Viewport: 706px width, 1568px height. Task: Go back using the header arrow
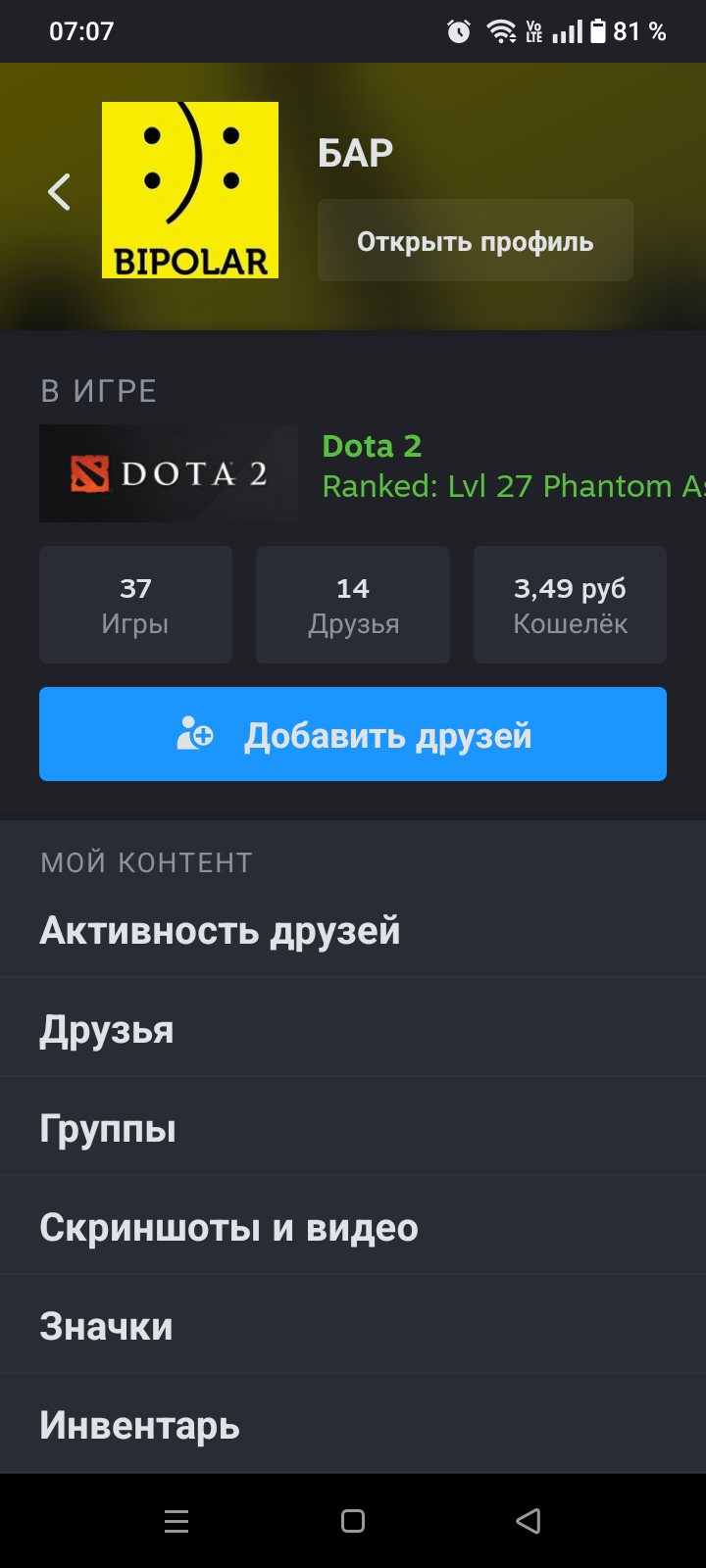[x=60, y=191]
